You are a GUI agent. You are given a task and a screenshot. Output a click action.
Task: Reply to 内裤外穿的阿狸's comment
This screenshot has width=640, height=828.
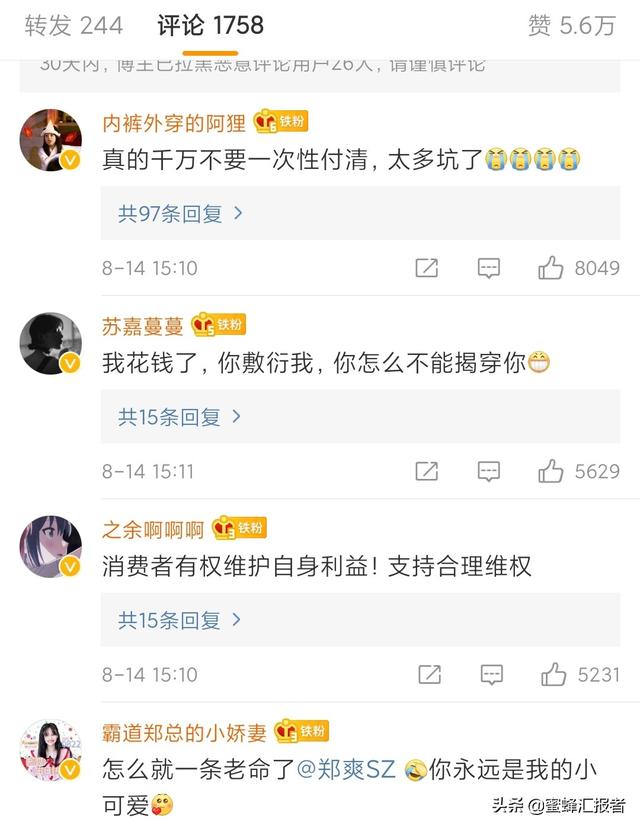pos(488,268)
